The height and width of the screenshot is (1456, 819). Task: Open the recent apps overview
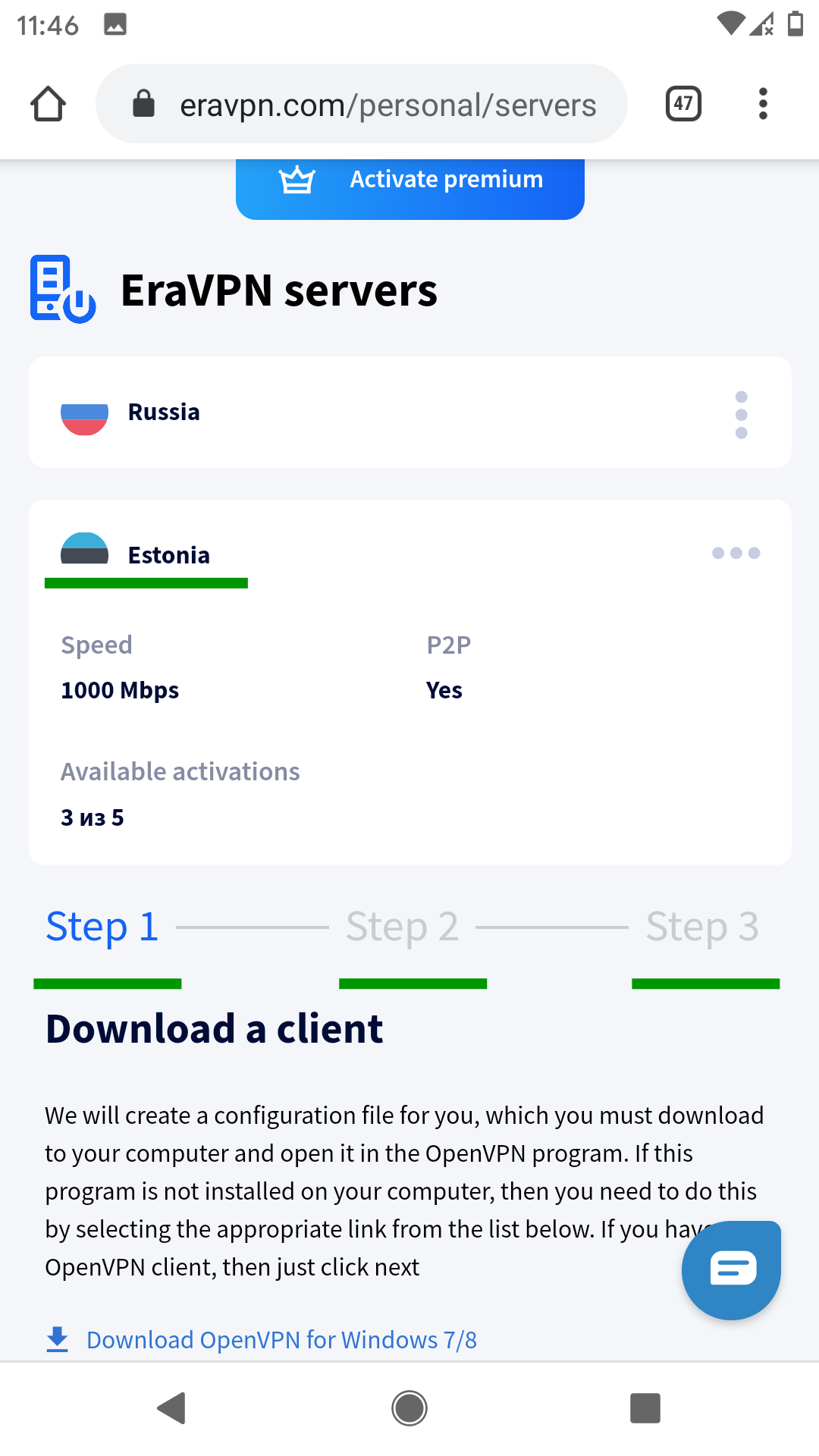(x=645, y=1408)
